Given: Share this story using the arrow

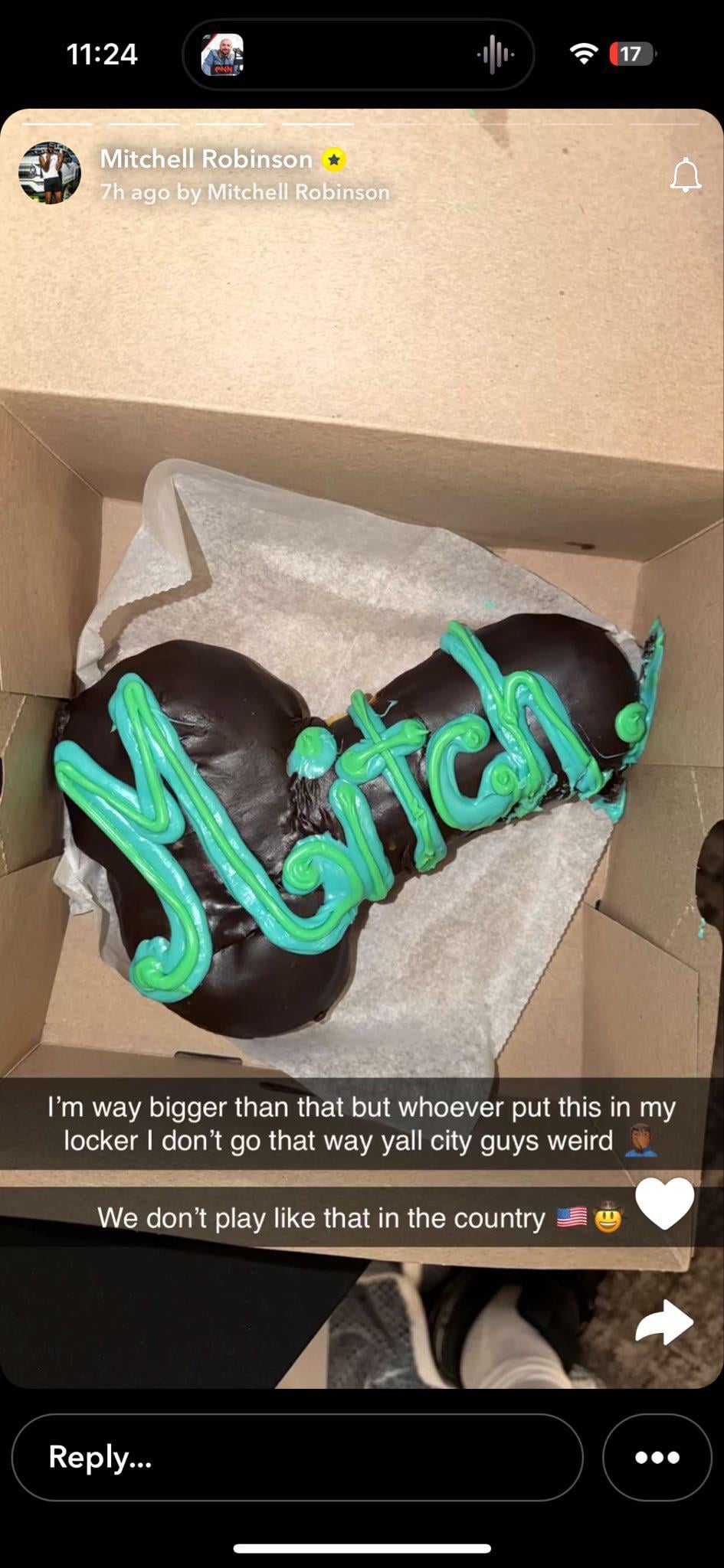Looking at the screenshot, I should (x=663, y=1322).
